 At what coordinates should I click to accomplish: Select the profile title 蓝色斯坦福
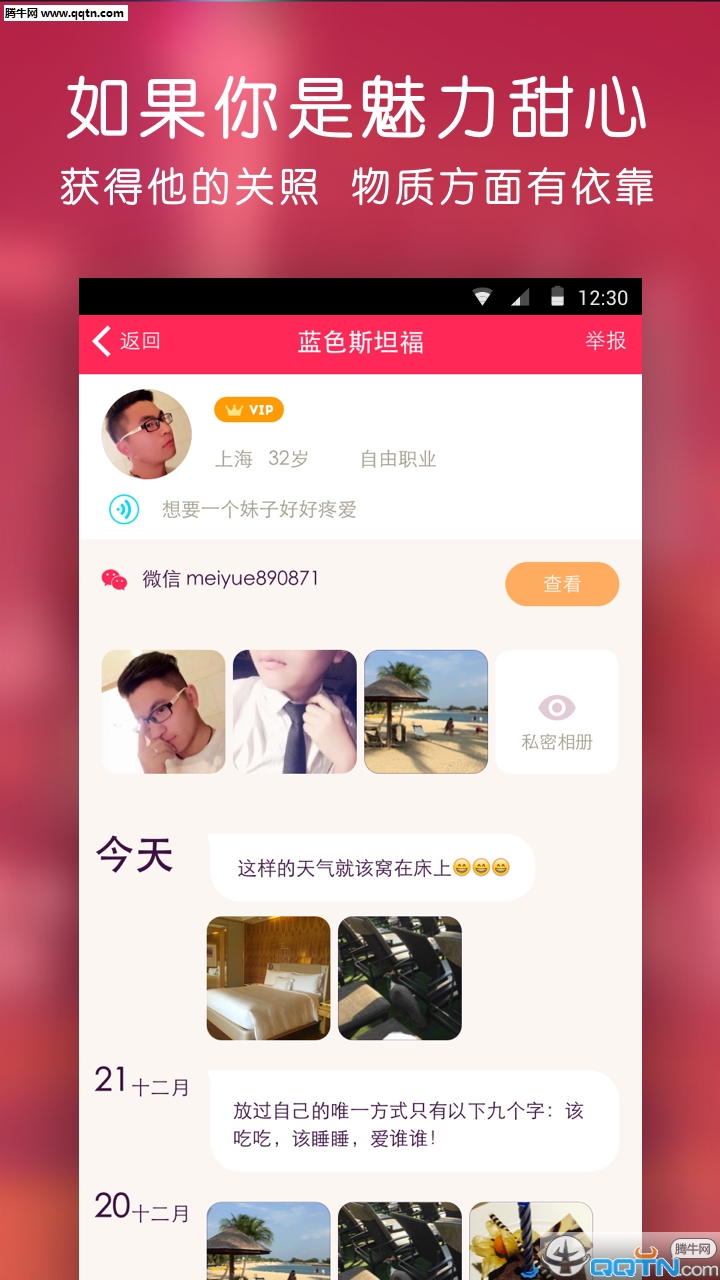(360, 341)
